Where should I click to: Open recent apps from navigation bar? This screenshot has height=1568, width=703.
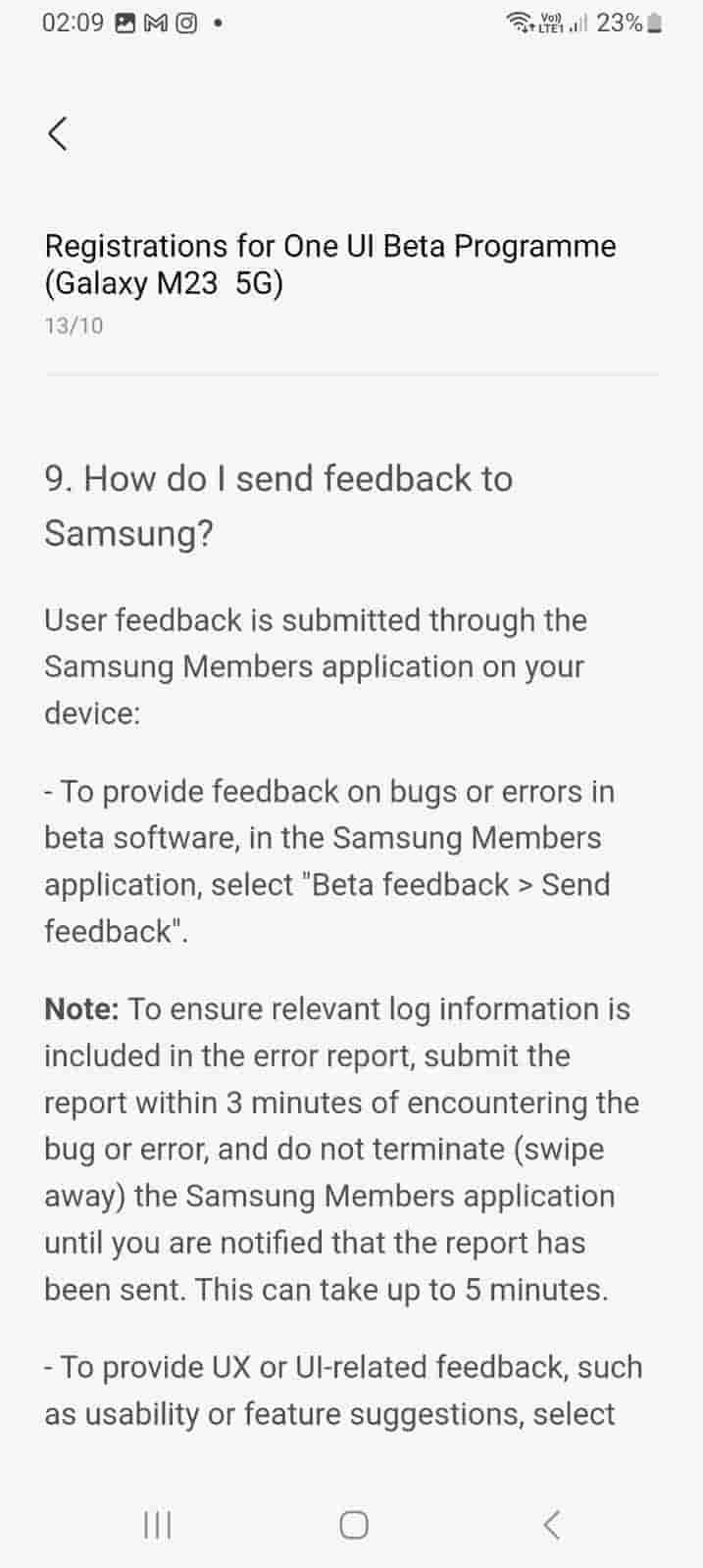pos(157,1525)
